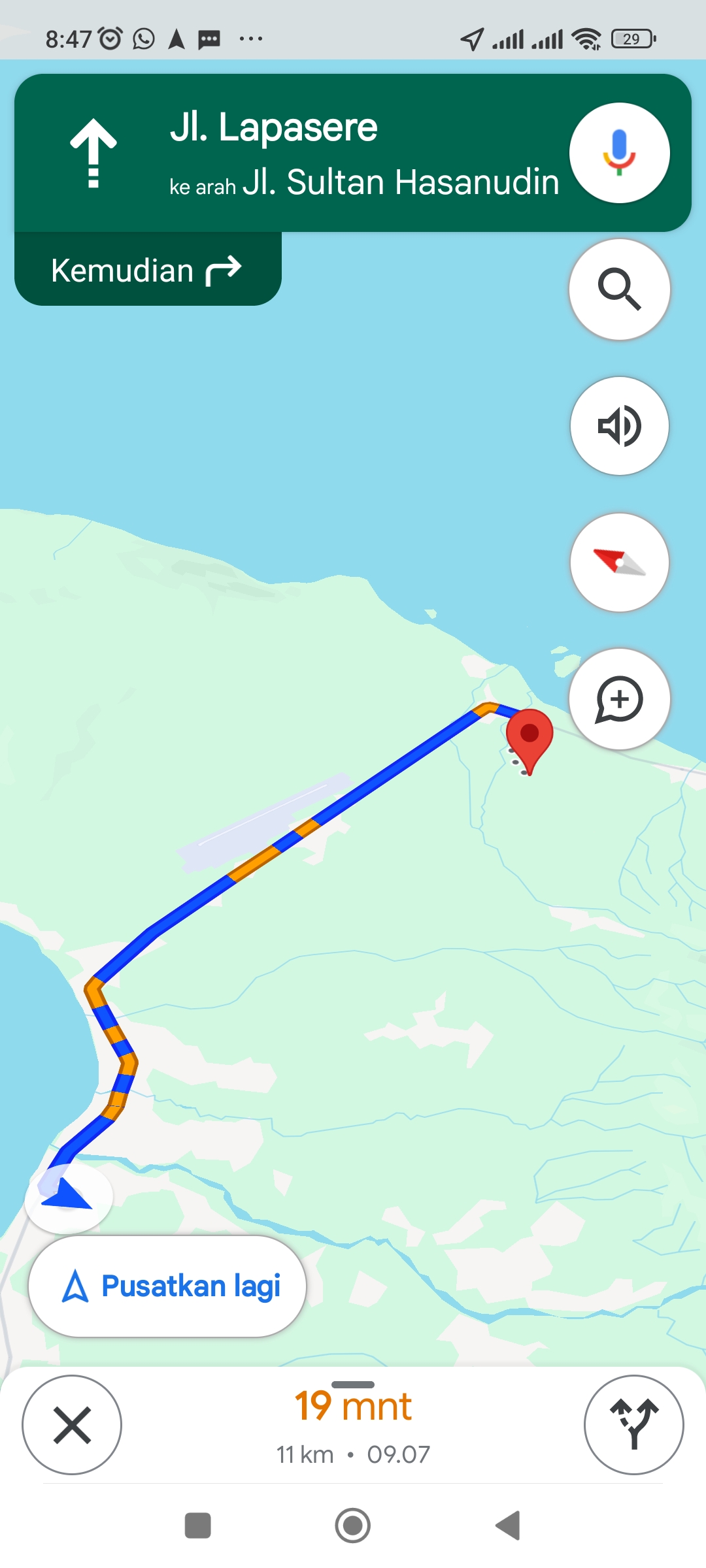Expand the 19 mnt trip details sheet

(x=353, y=1425)
